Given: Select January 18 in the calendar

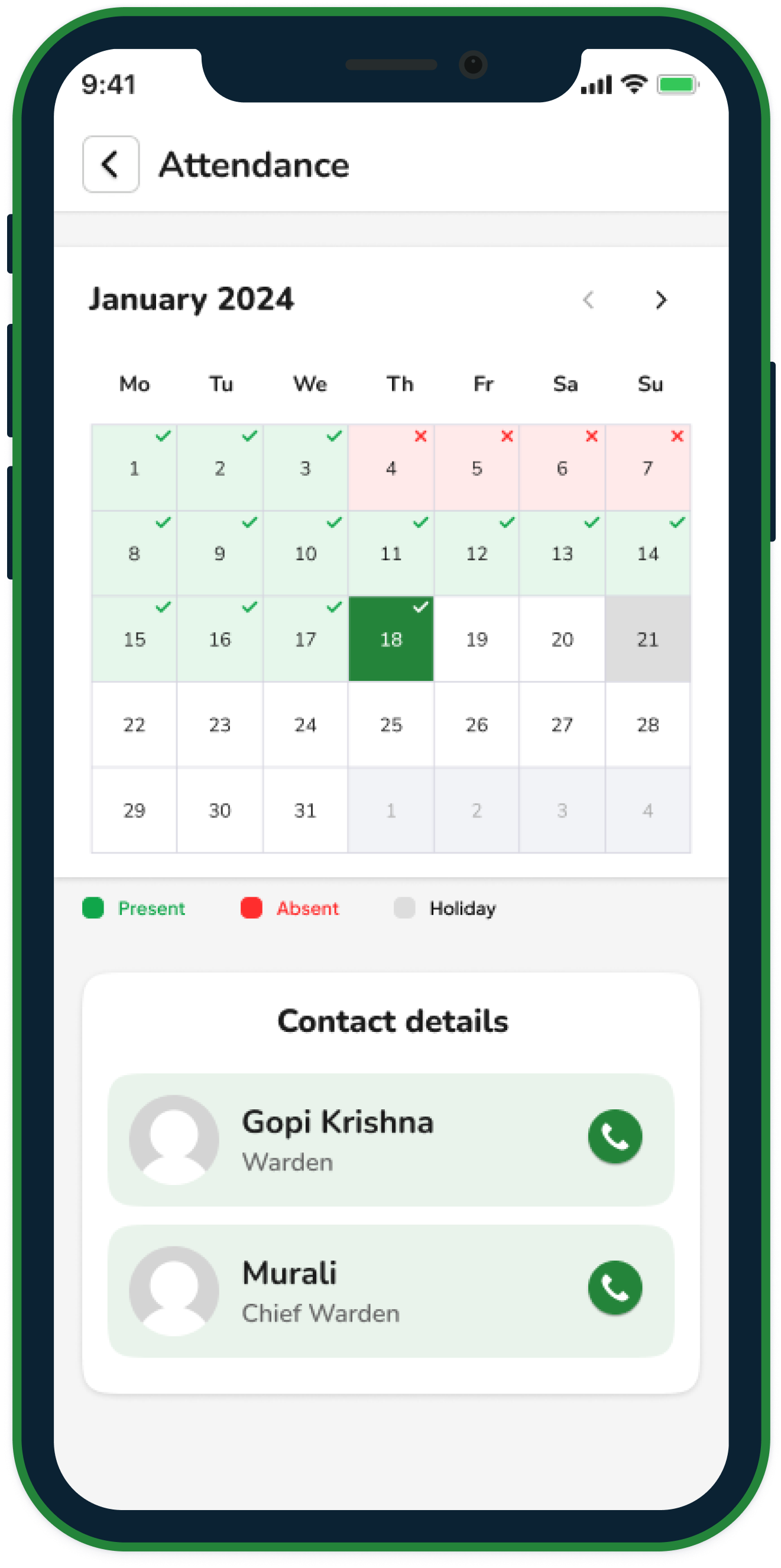Looking at the screenshot, I should pos(391,638).
